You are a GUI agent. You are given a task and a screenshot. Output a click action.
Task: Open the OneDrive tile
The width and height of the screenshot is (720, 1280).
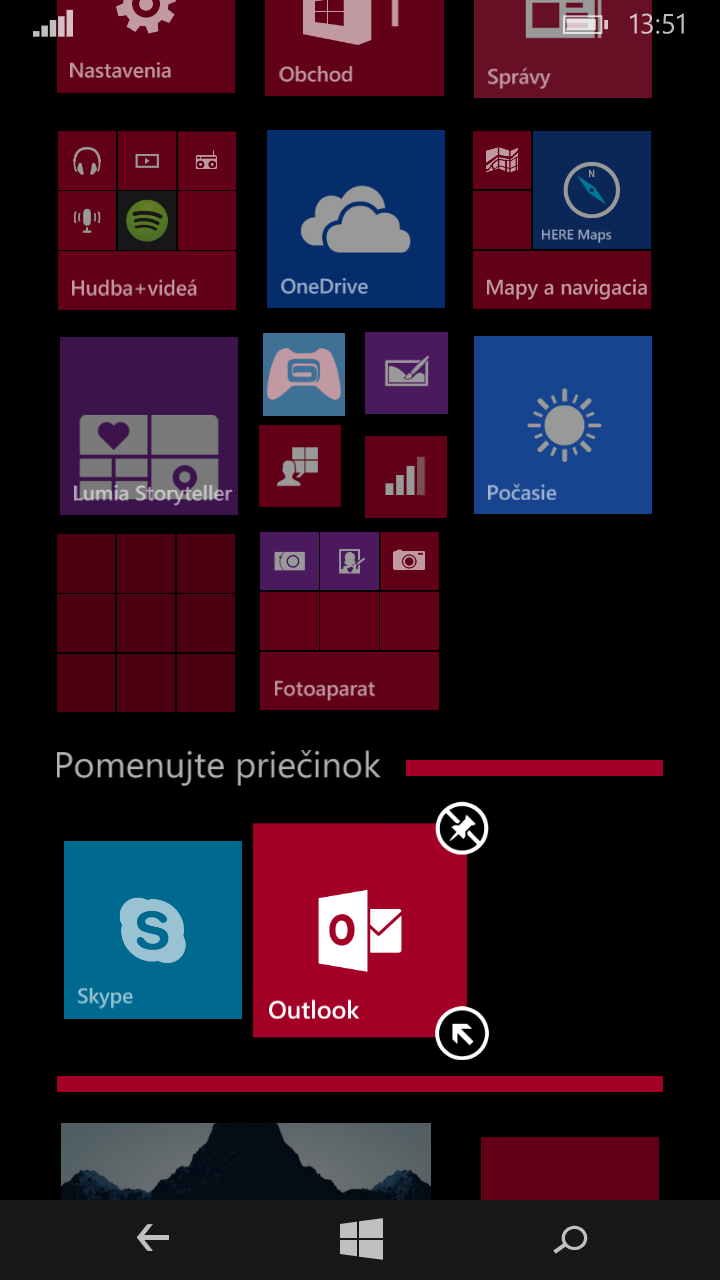click(x=356, y=219)
